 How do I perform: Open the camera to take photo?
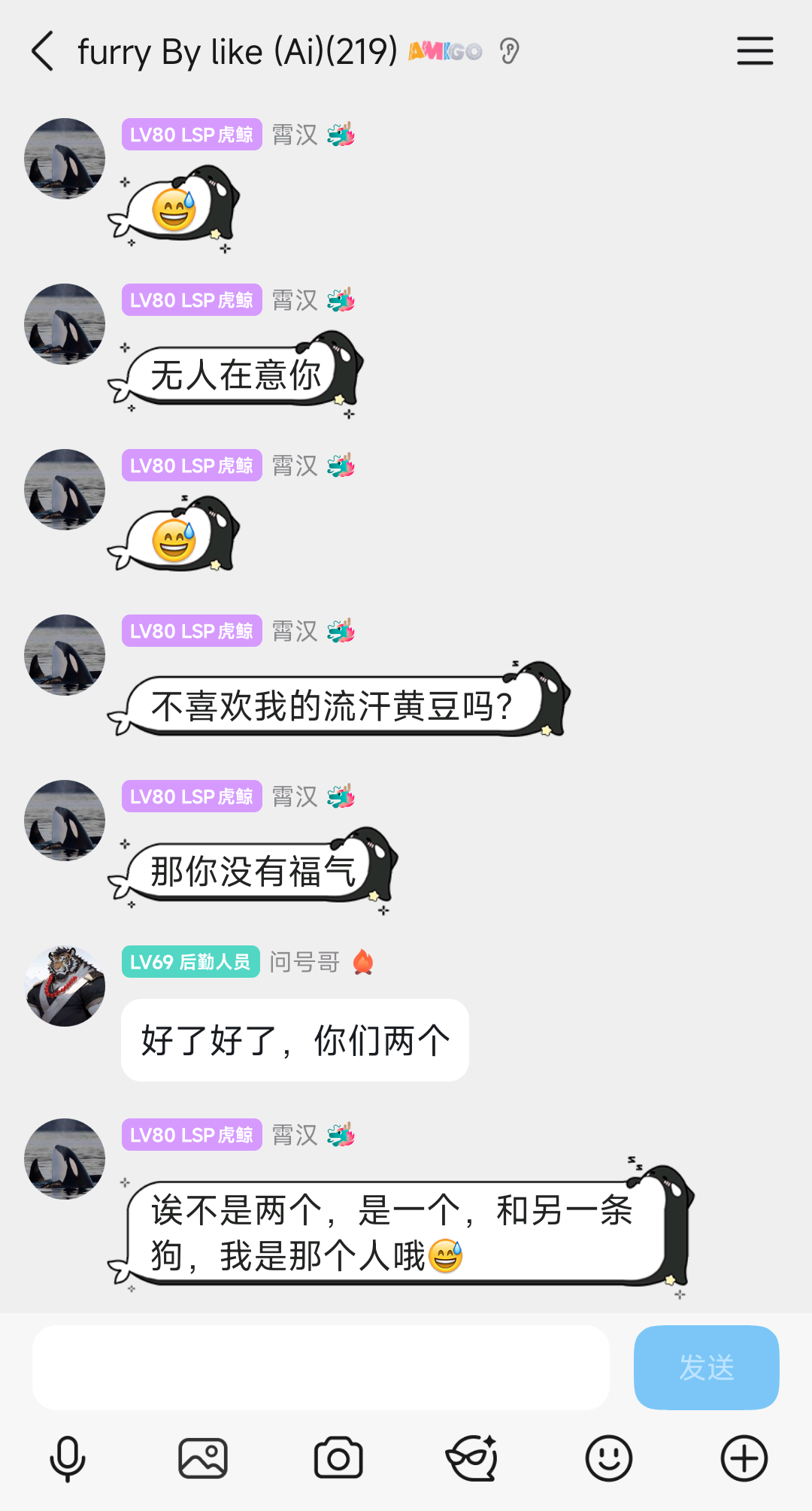click(x=338, y=1458)
